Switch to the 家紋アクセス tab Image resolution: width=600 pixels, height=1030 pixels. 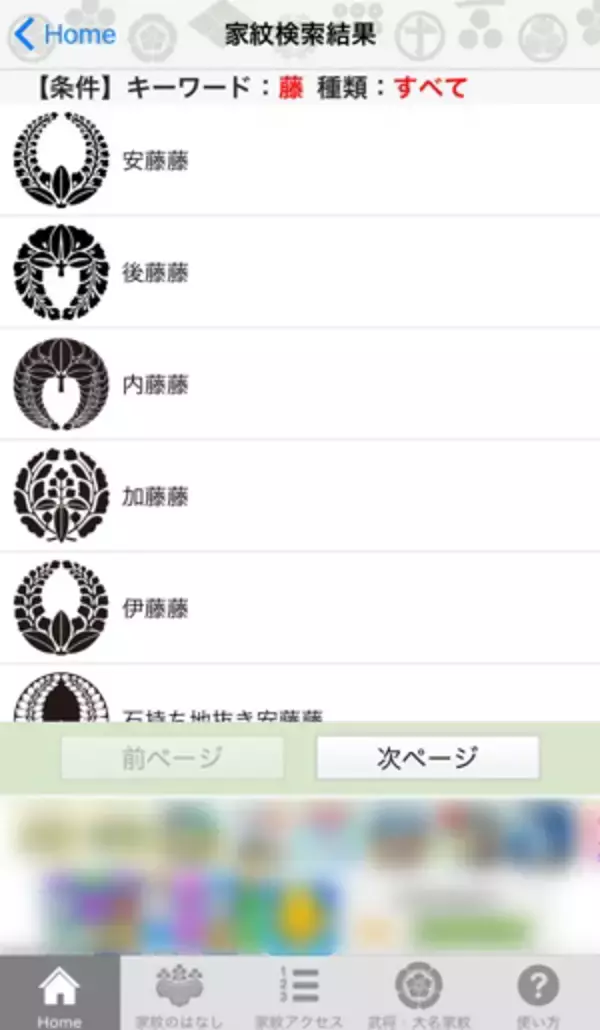(299, 995)
